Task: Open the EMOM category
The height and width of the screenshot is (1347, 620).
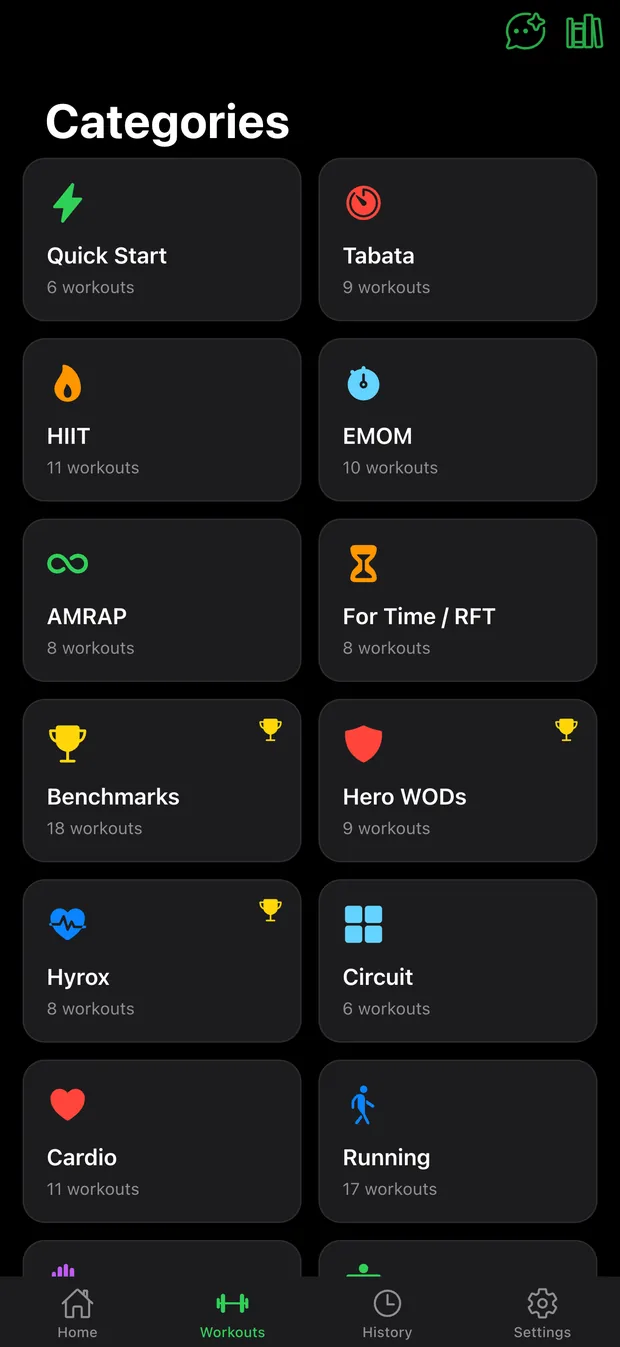Action: 458,420
